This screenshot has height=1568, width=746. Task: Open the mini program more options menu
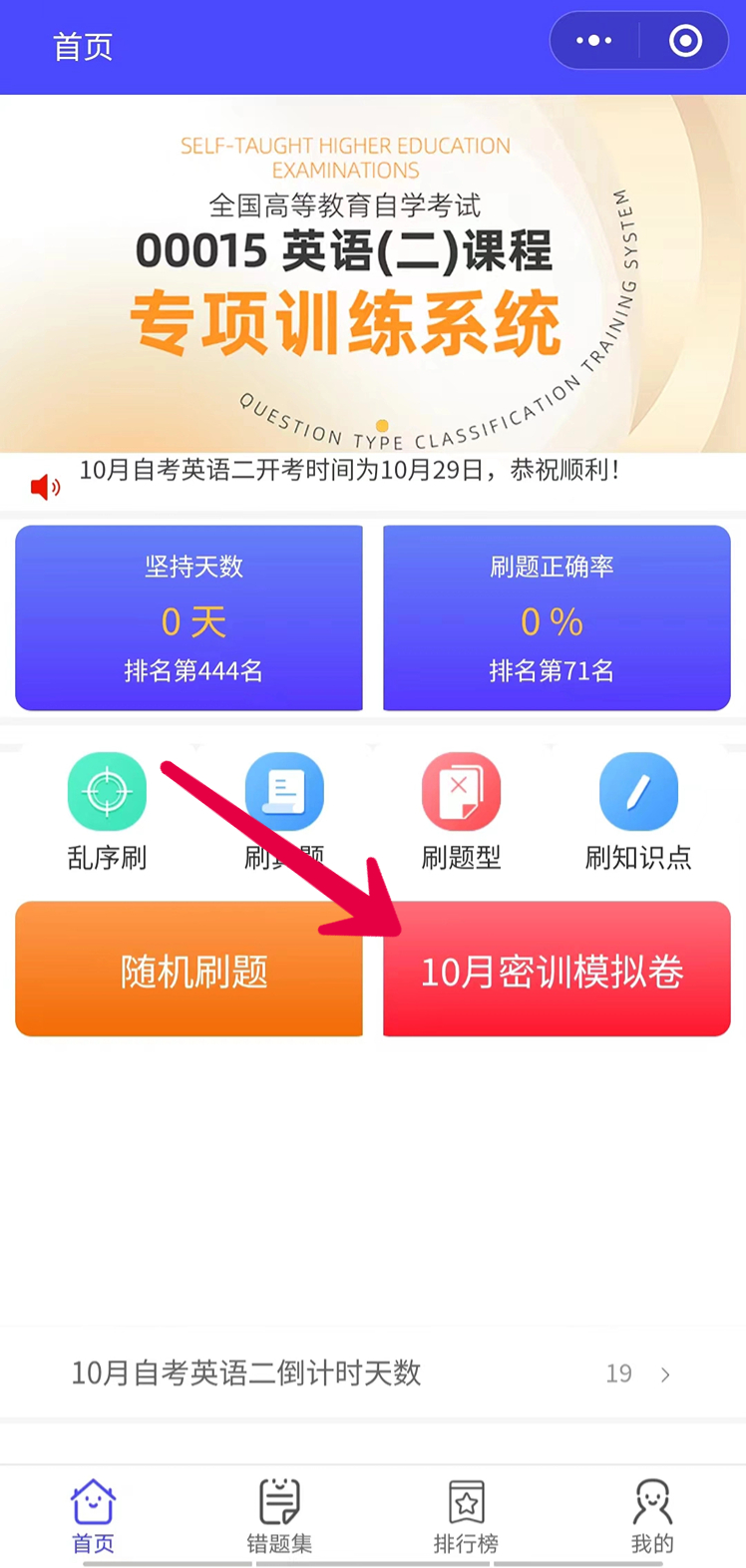click(x=594, y=41)
